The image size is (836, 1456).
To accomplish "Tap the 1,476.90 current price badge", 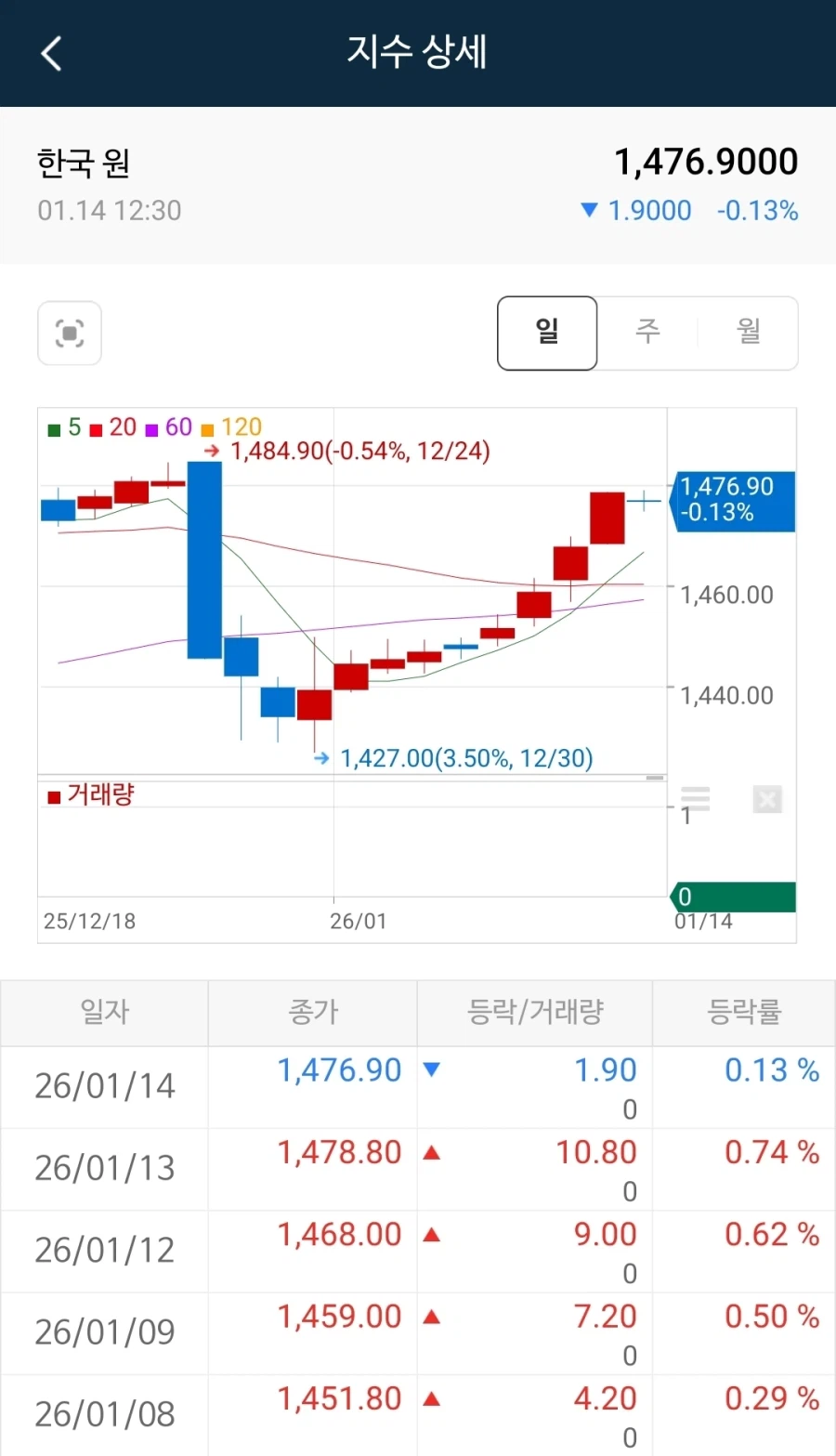I will 733,502.
